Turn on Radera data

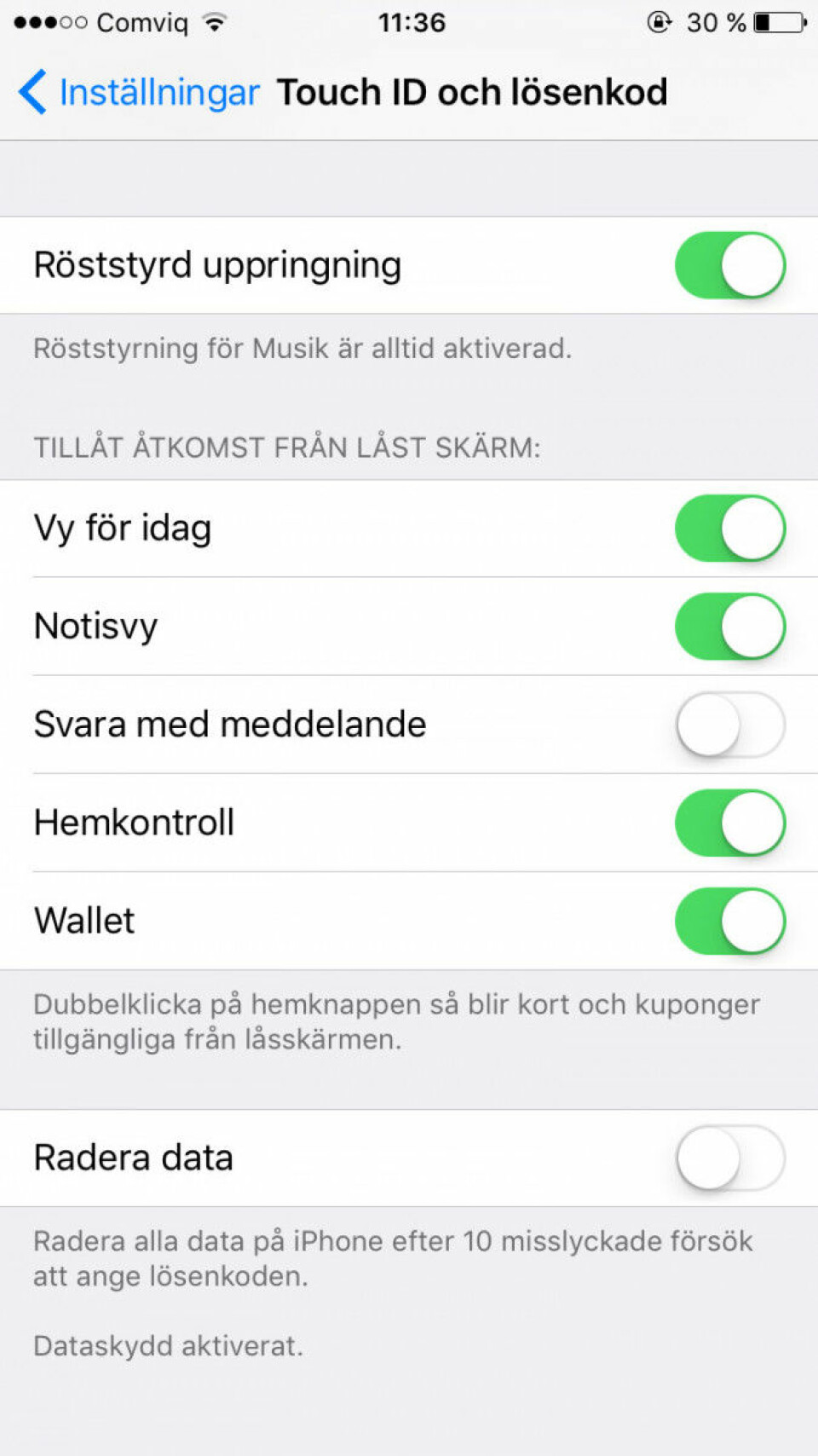pyautogui.click(x=729, y=1158)
